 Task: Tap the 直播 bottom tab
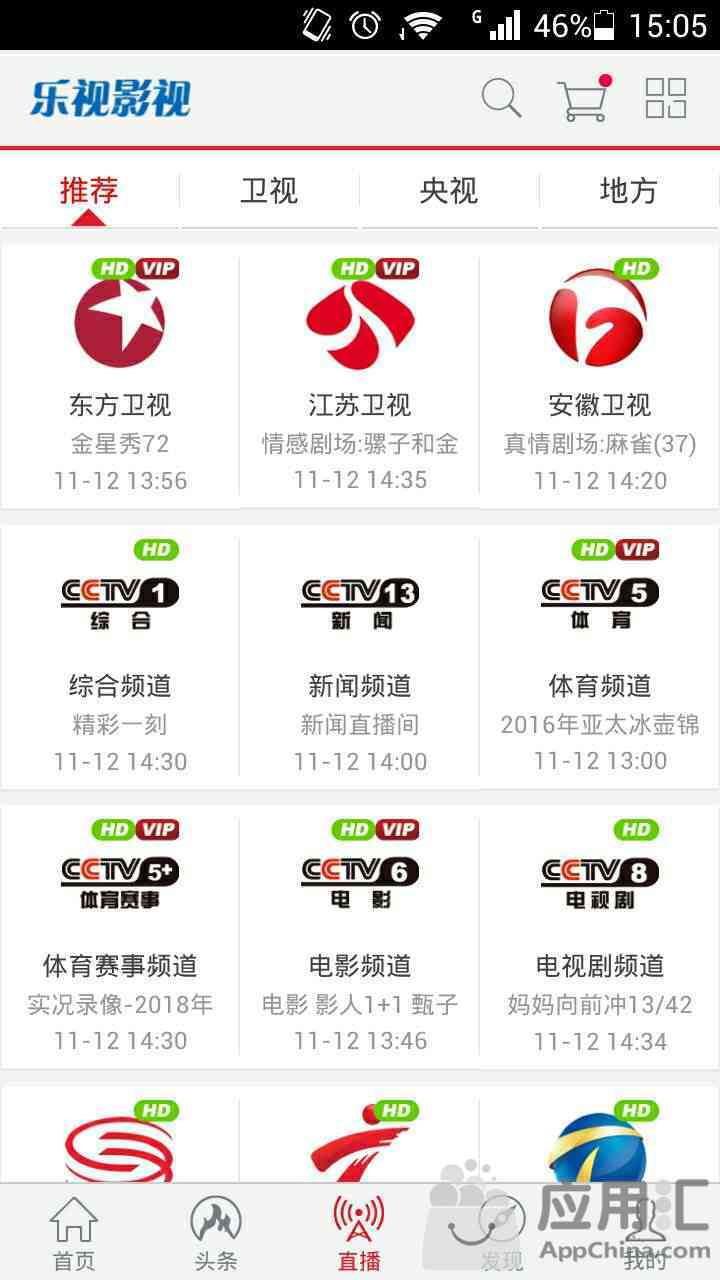coord(359,1233)
